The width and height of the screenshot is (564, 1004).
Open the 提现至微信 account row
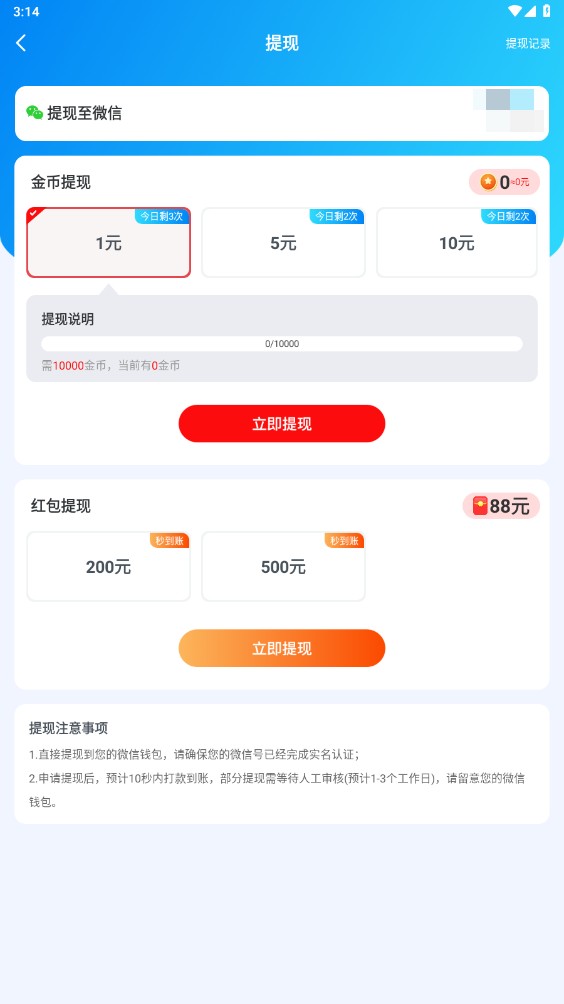point(282,113)
